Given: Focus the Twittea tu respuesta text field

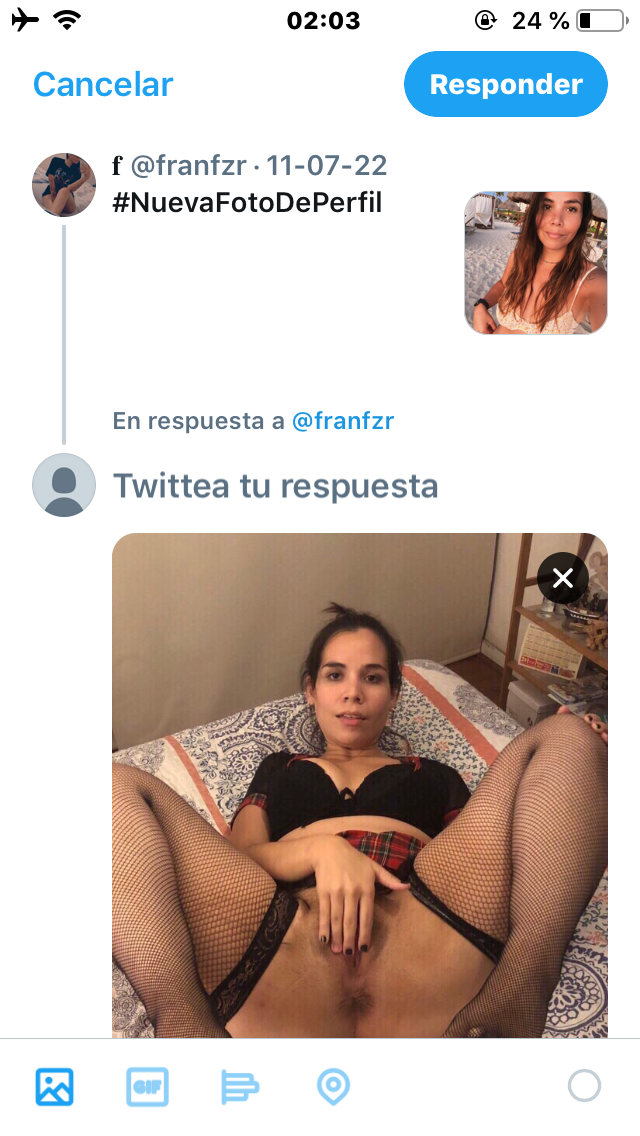Looking at the screenshot, I should [x=275, y=486].
